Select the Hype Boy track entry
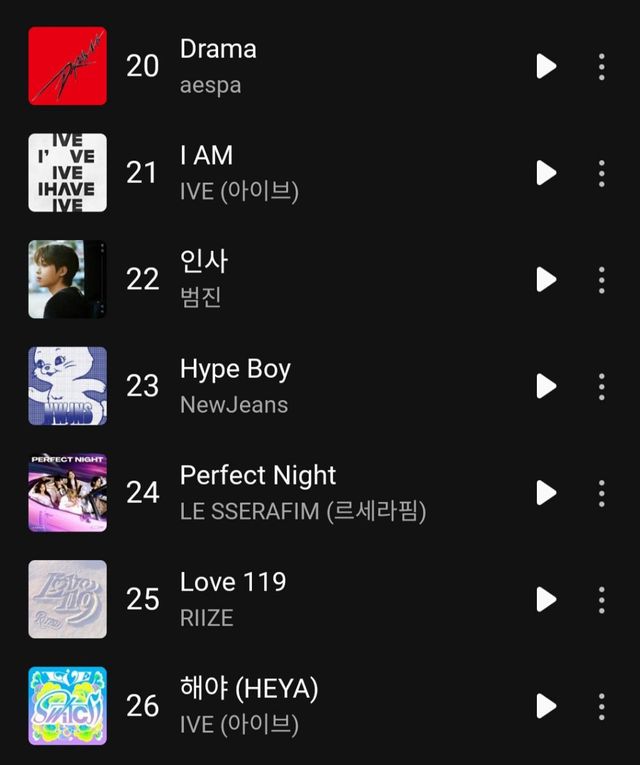Screen dimensions: 640x765 point(300,386)
